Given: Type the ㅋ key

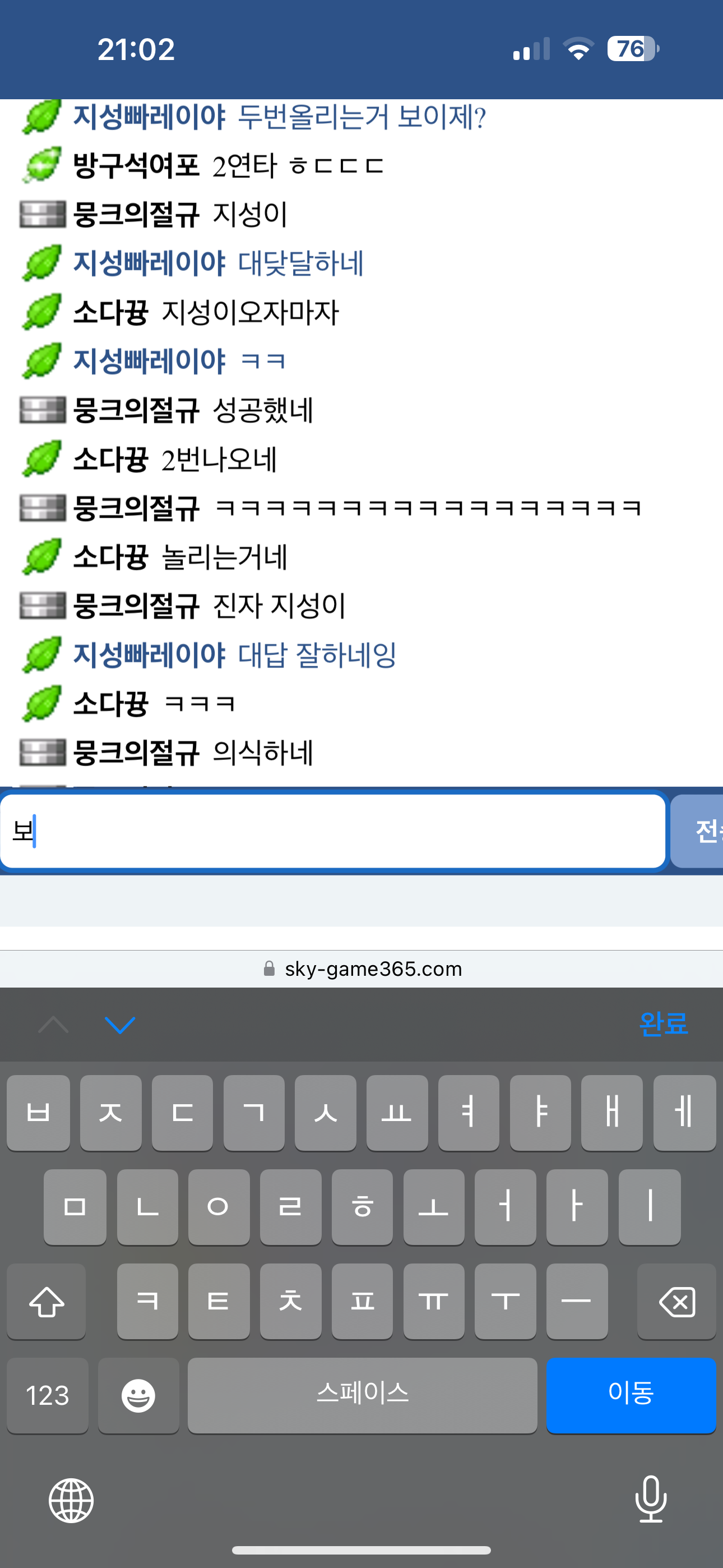Looking at the screenshot, I should point(147,1302).
